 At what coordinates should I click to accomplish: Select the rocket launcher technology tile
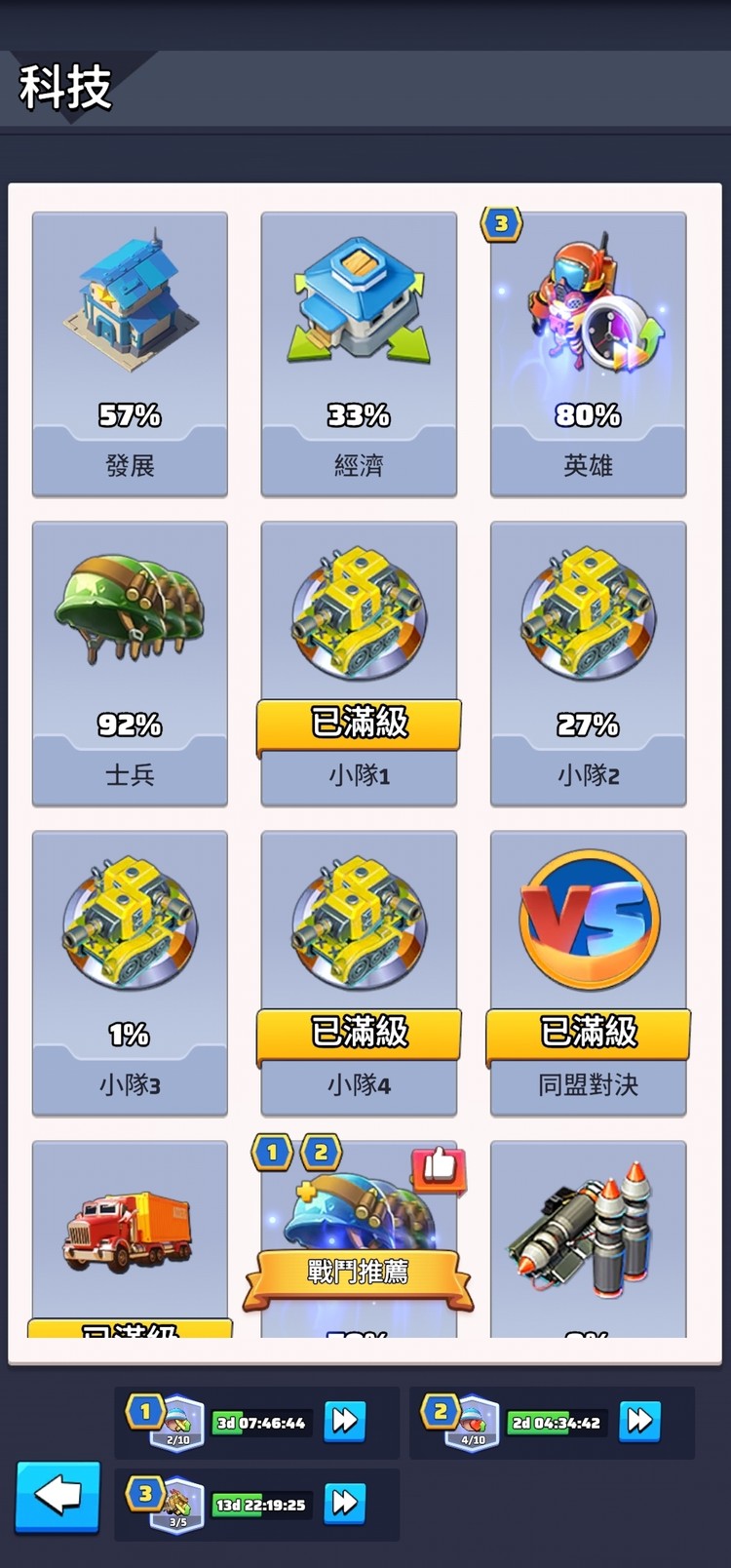point(587,1229)
